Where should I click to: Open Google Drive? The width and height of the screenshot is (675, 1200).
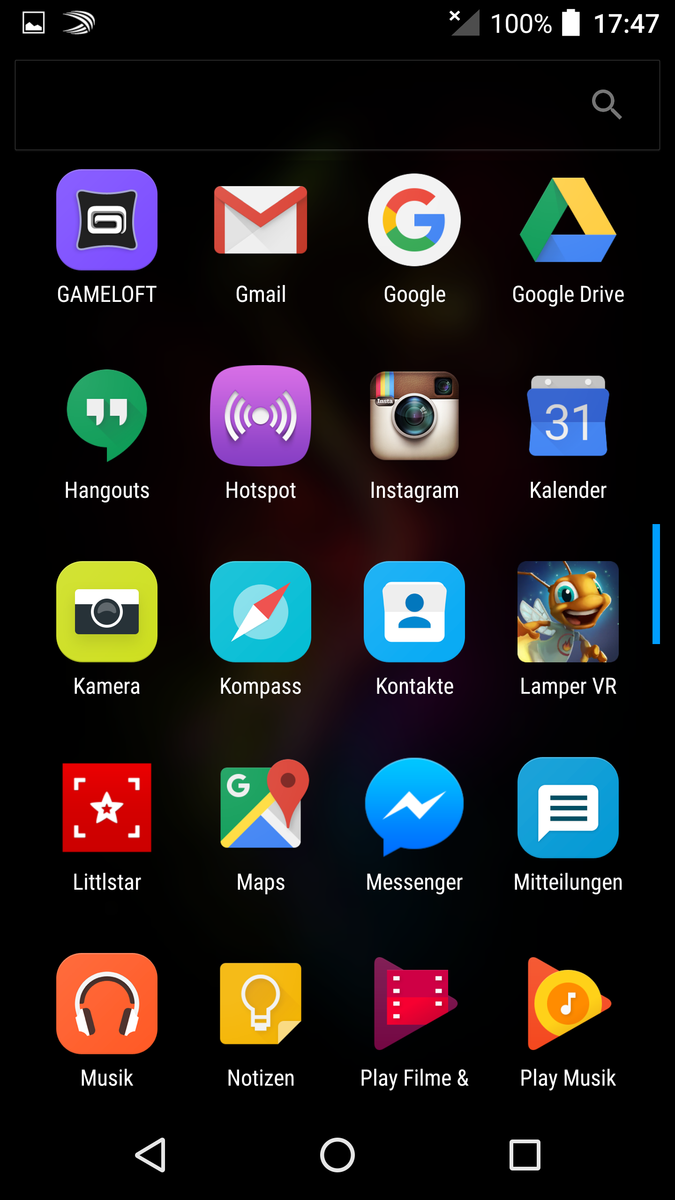point(568,220)
